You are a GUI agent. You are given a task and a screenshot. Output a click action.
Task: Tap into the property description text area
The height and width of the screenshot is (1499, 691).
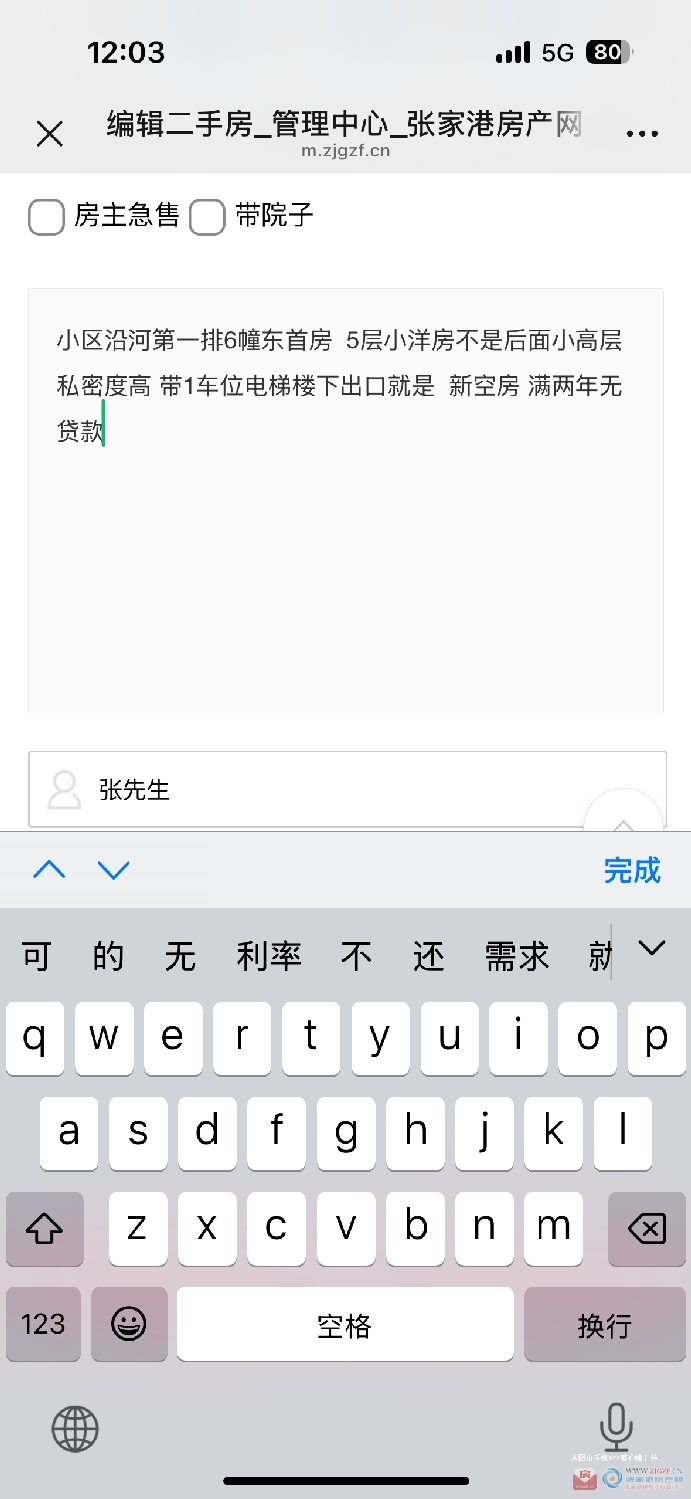pyautogui.click(x=346, y=500)
